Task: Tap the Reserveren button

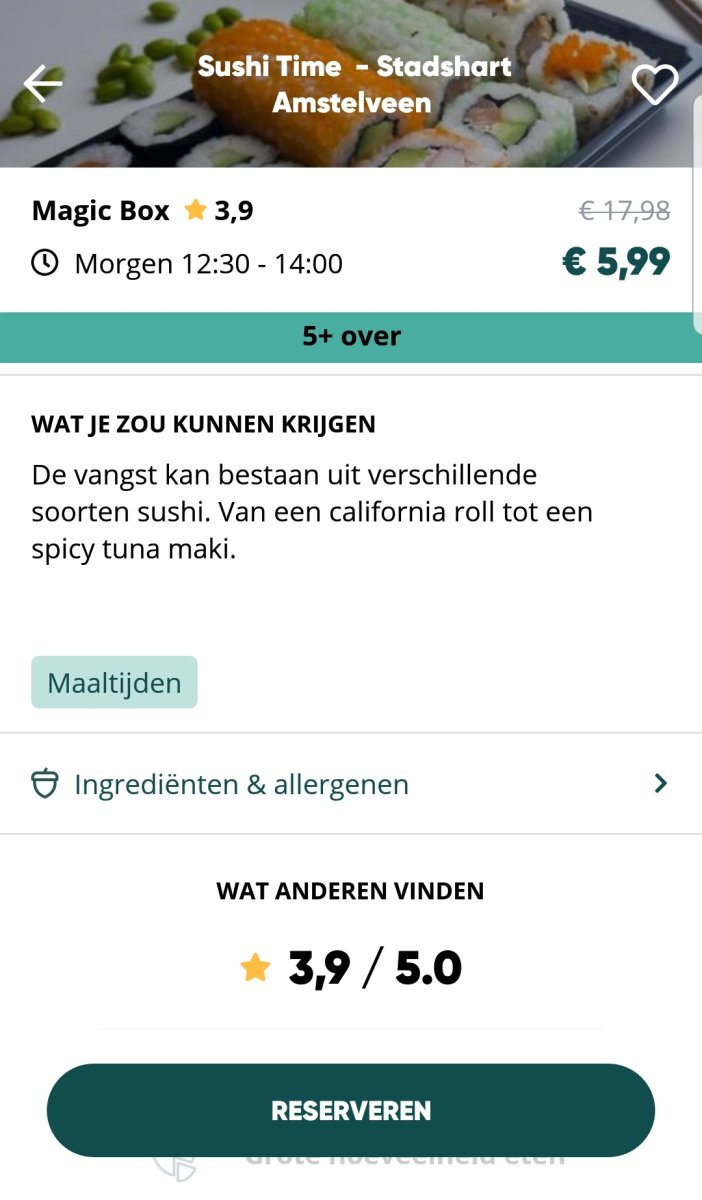Action: click(351, 1110)
